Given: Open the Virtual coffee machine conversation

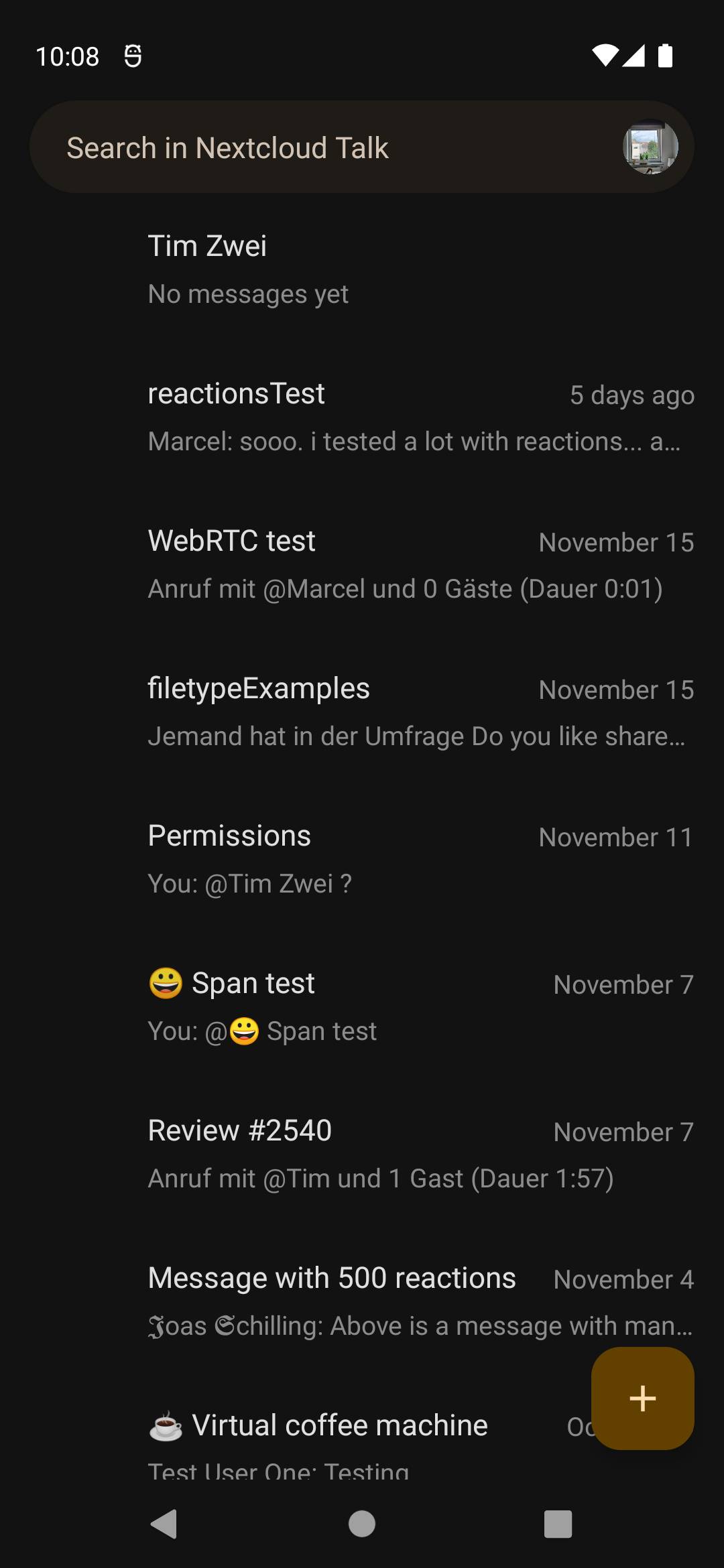Looking at the screenshot, I should coord(335,1441).
